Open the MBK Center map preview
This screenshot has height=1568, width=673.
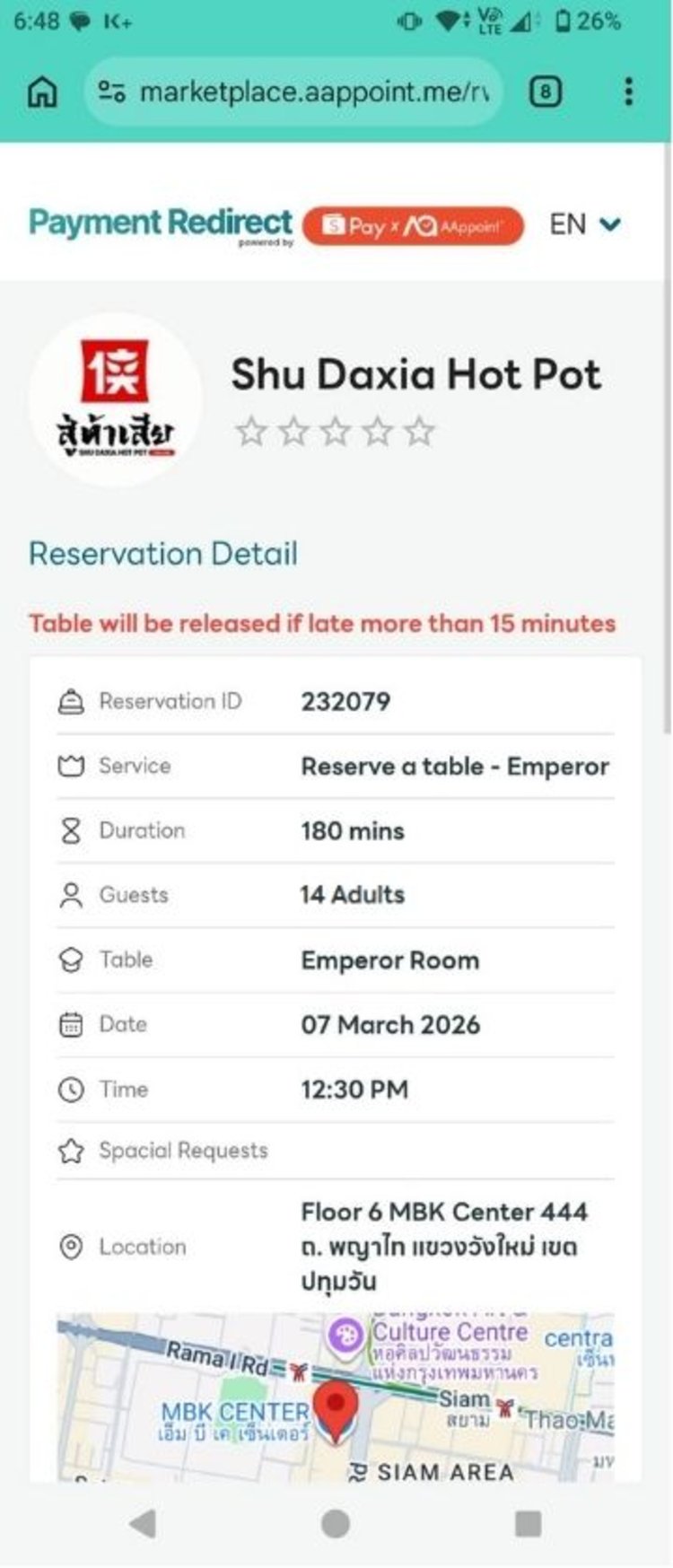point(336,1397)
